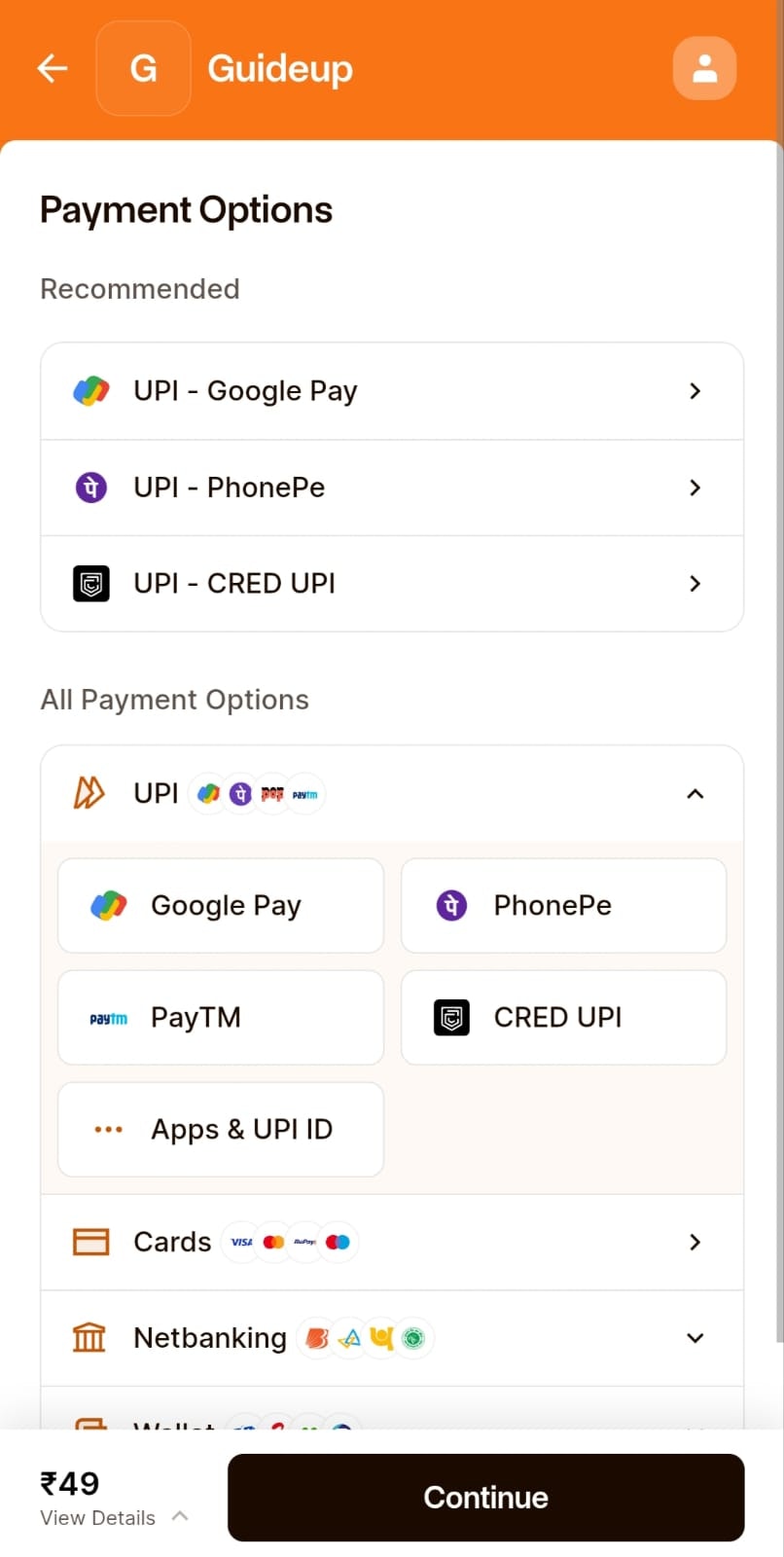Image resolution: width=784 pixels, height=1557 pixels.
Task: Open Apps & UPI ID option
Action: [221, 1130]
